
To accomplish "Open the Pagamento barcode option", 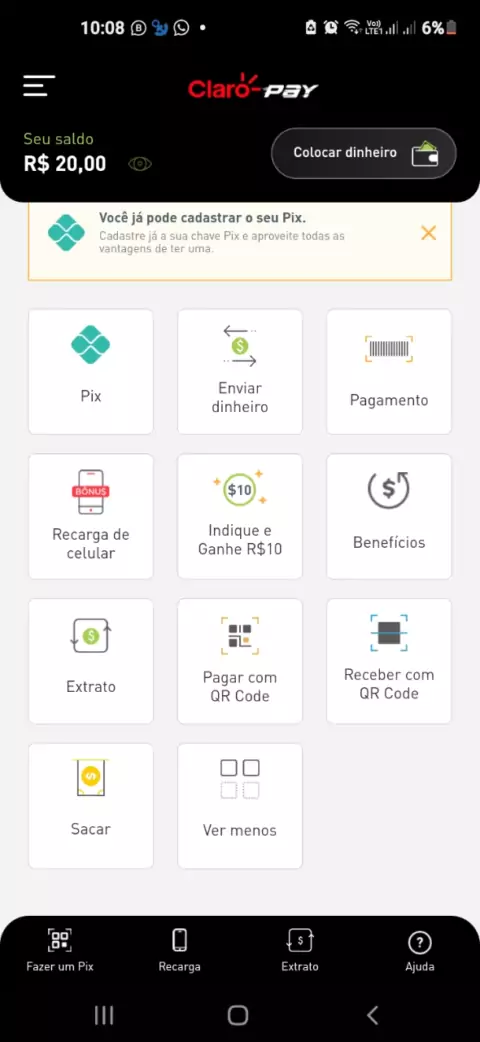I will (x=389, y=371).
